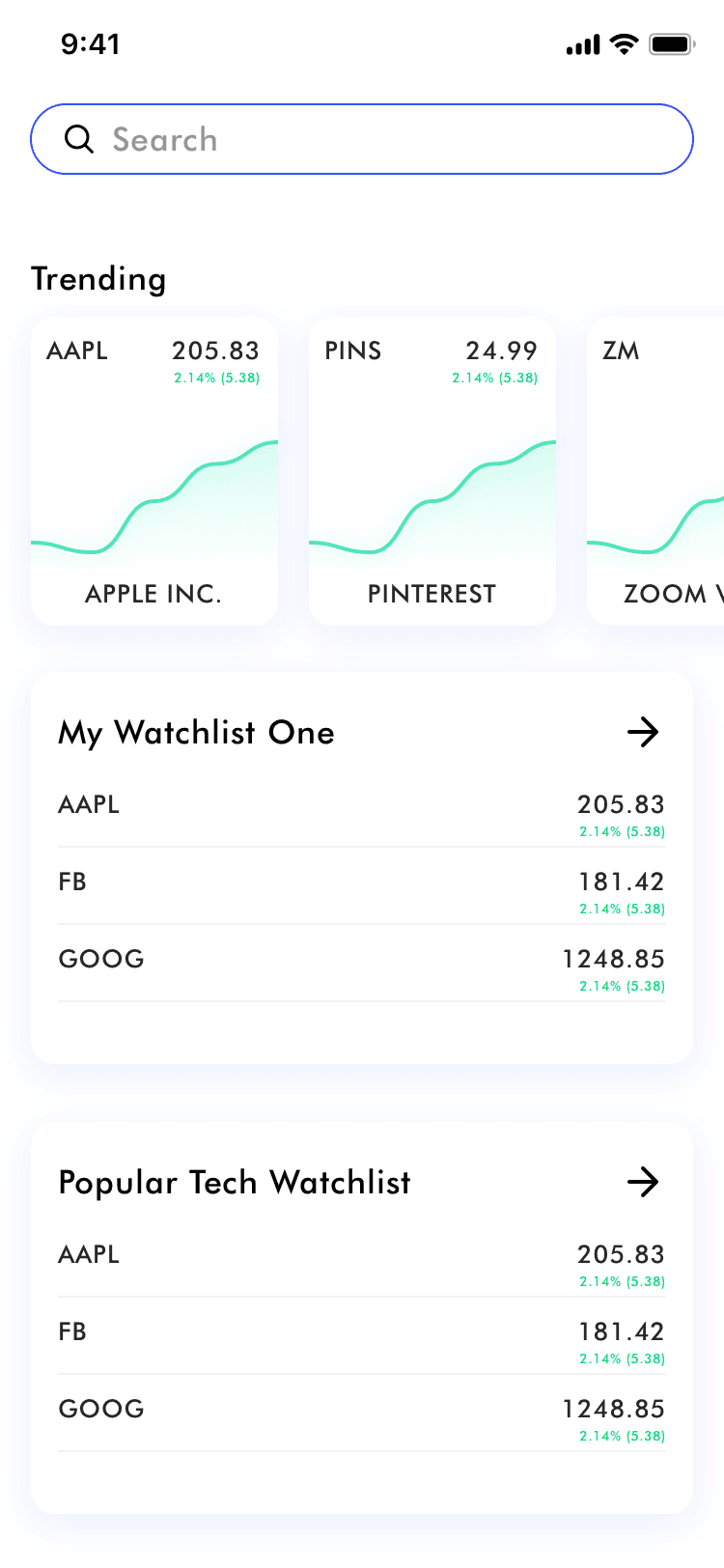Open the PINS Pinterest trending card
This screenshot has width=724, height=1568.
pos(432,471)
